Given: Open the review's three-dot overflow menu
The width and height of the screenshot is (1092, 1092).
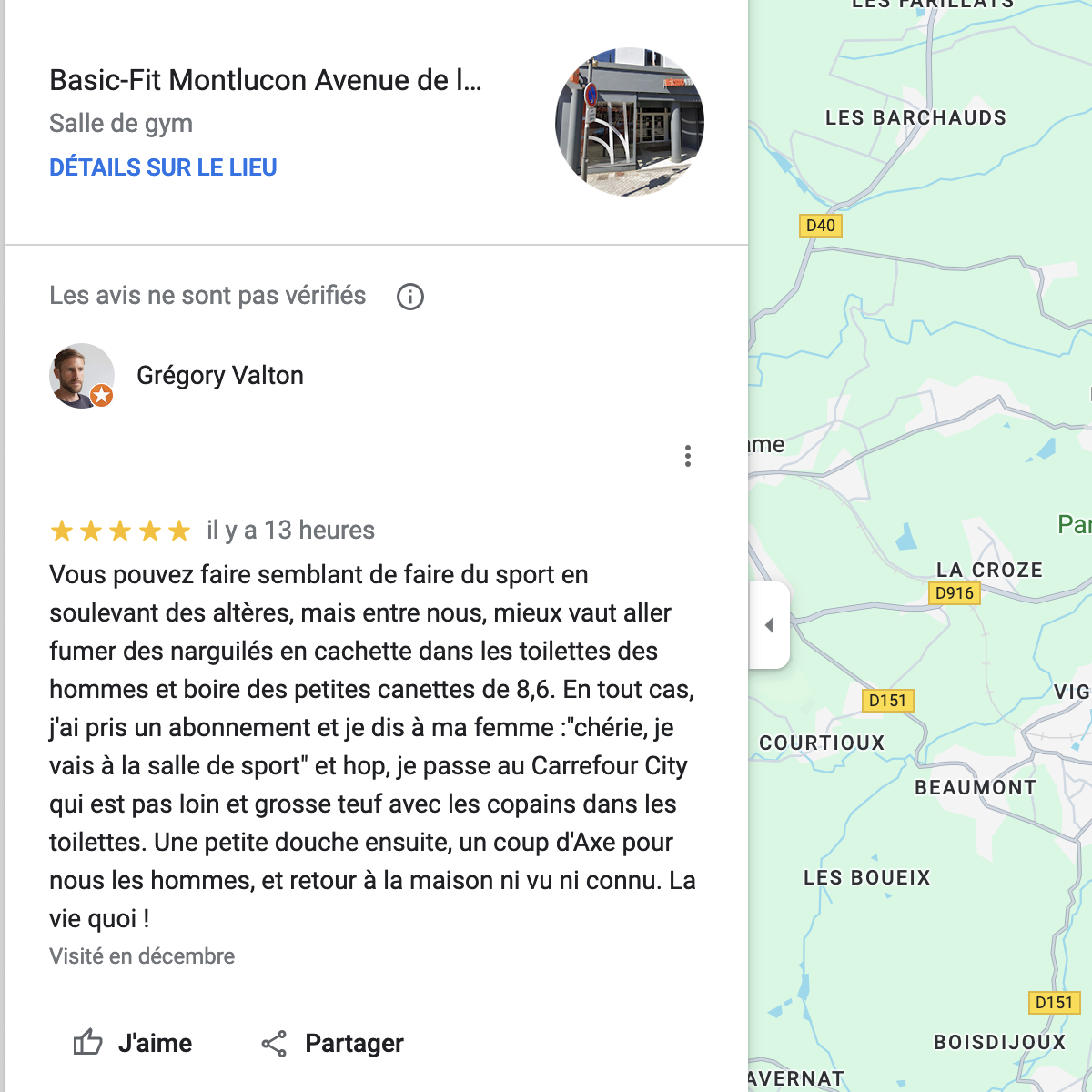Looking at the screenshot, I should coord(688,456).
